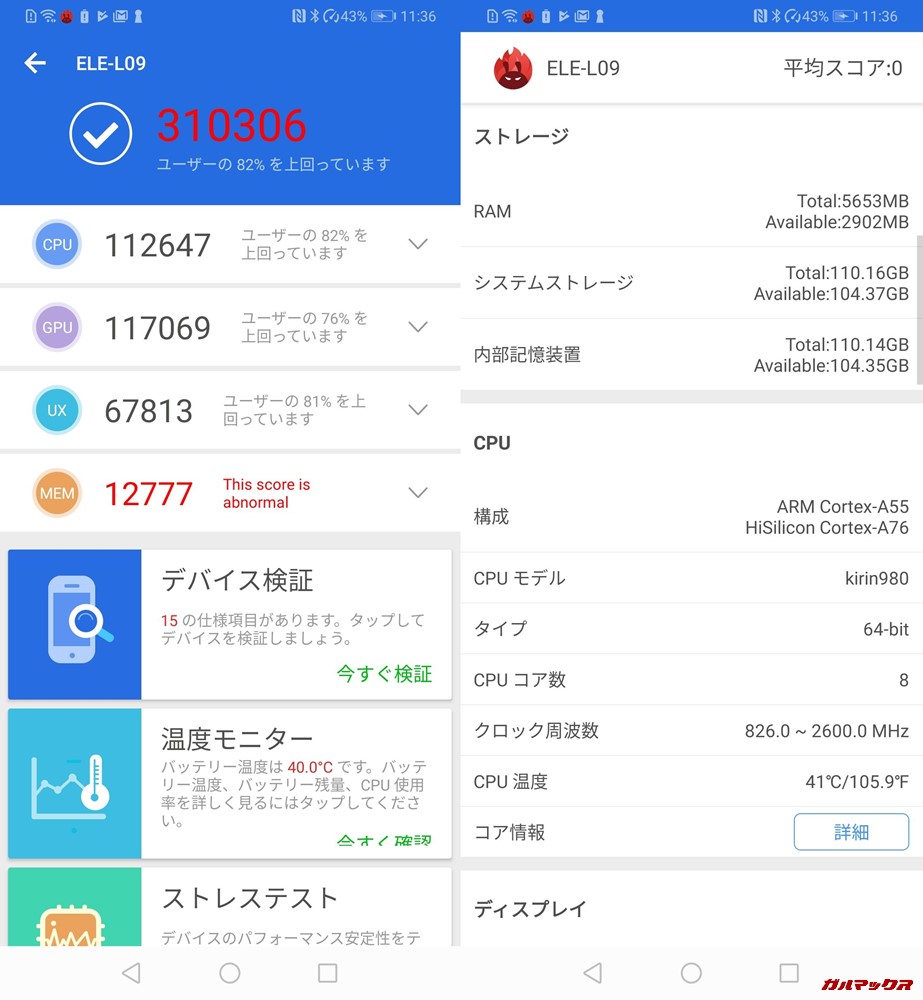Select the yellow MEM score badge
The image size is (923, 1000).
click(x=56, y=492)
